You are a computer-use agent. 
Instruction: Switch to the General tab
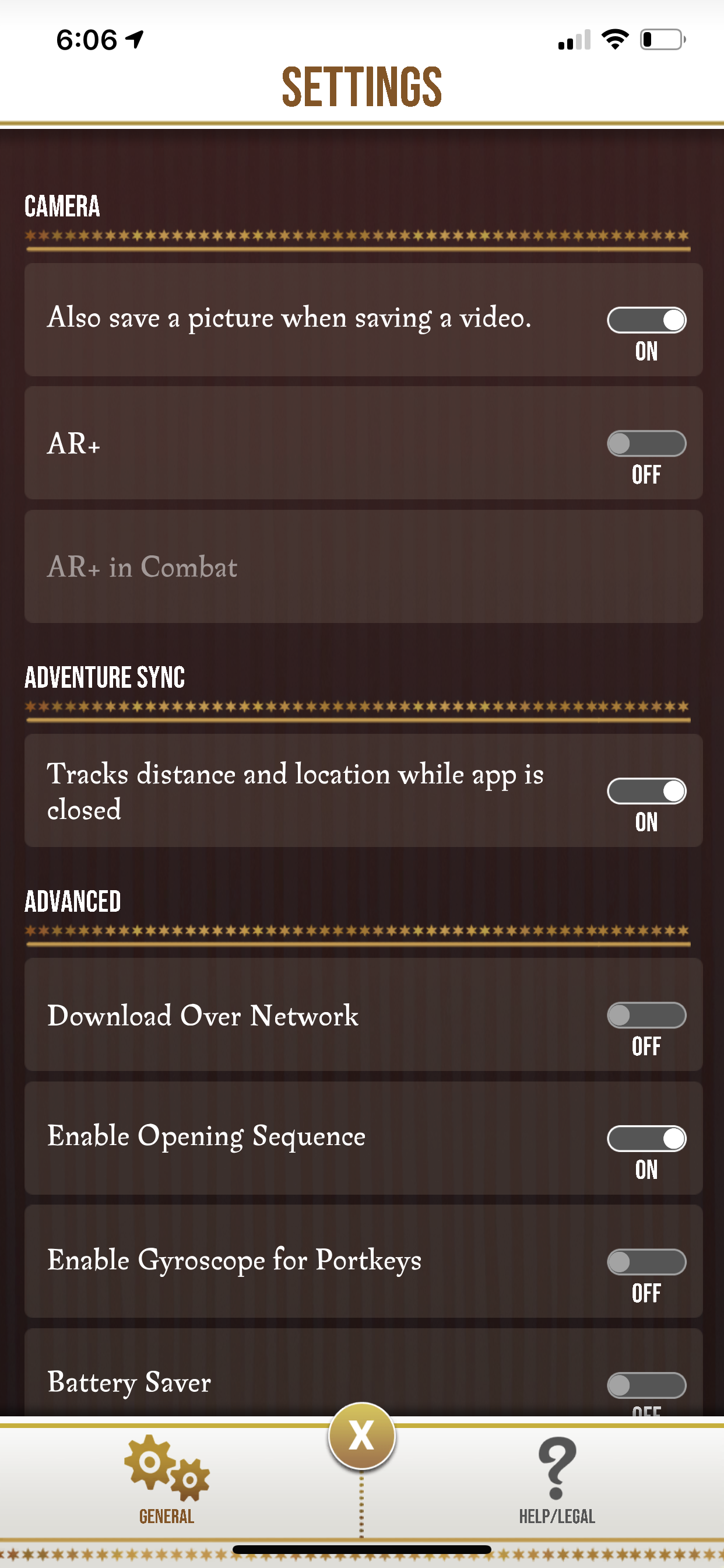point(167,1479)
